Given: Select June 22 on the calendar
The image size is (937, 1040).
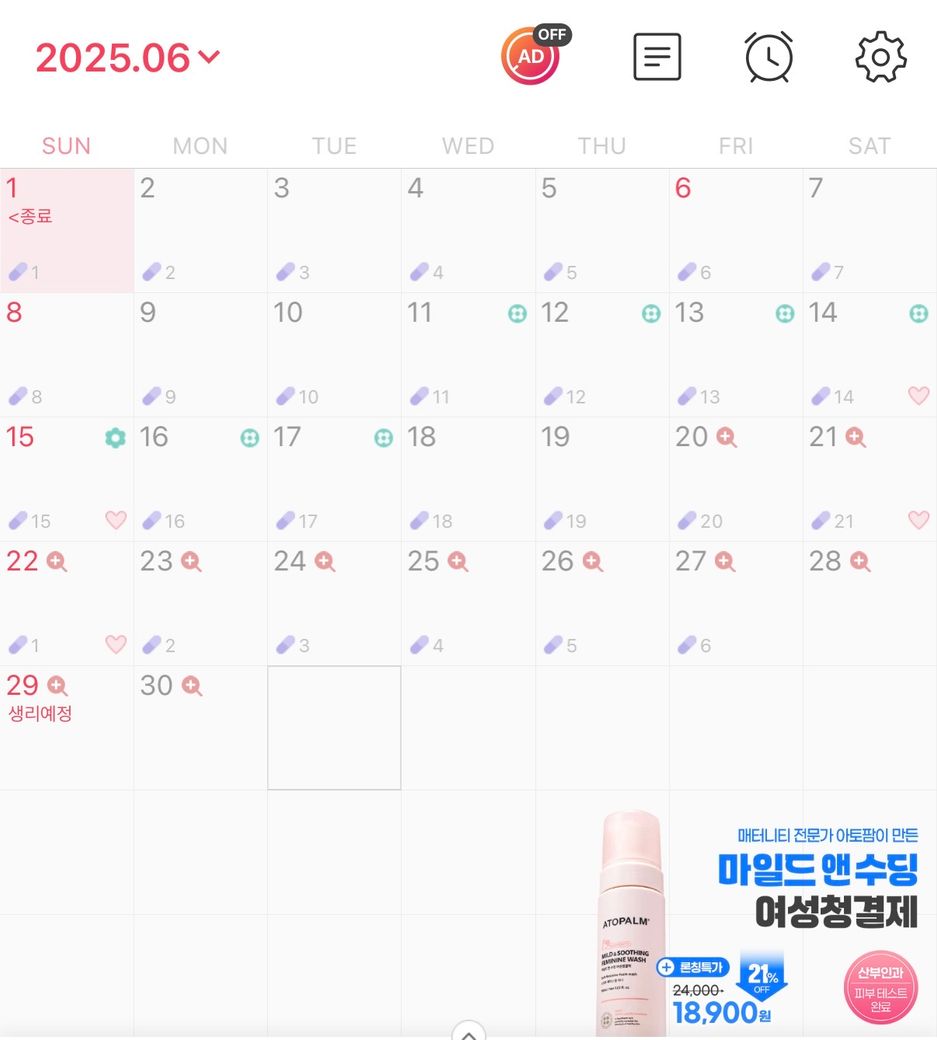Looking at the screenshot, I should click(x=66, y=603).
